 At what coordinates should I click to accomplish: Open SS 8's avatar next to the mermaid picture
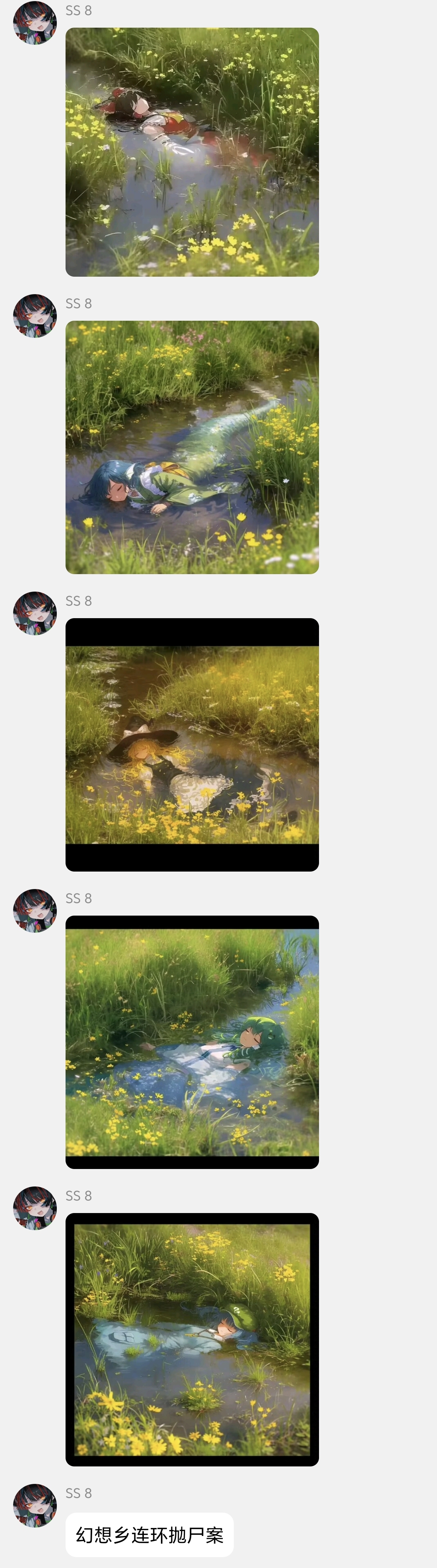(35, 316)
